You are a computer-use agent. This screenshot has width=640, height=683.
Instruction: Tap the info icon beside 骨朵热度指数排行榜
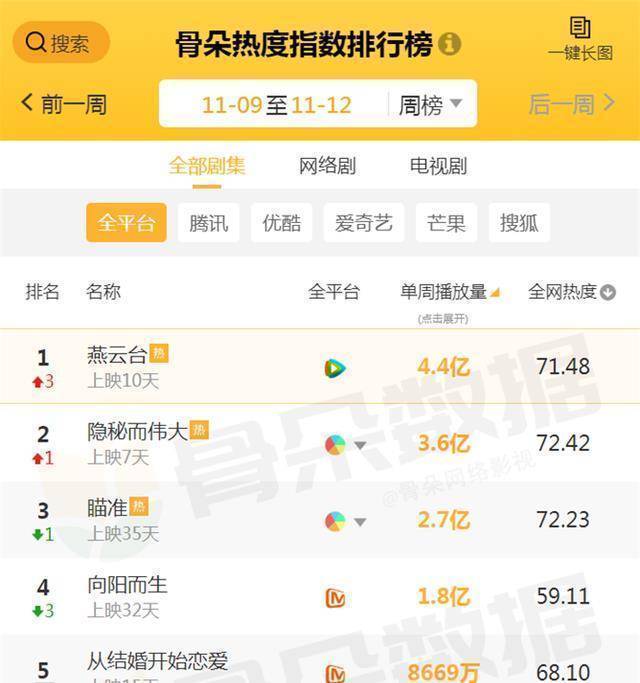pyautogui.click(x=450, y=44)
